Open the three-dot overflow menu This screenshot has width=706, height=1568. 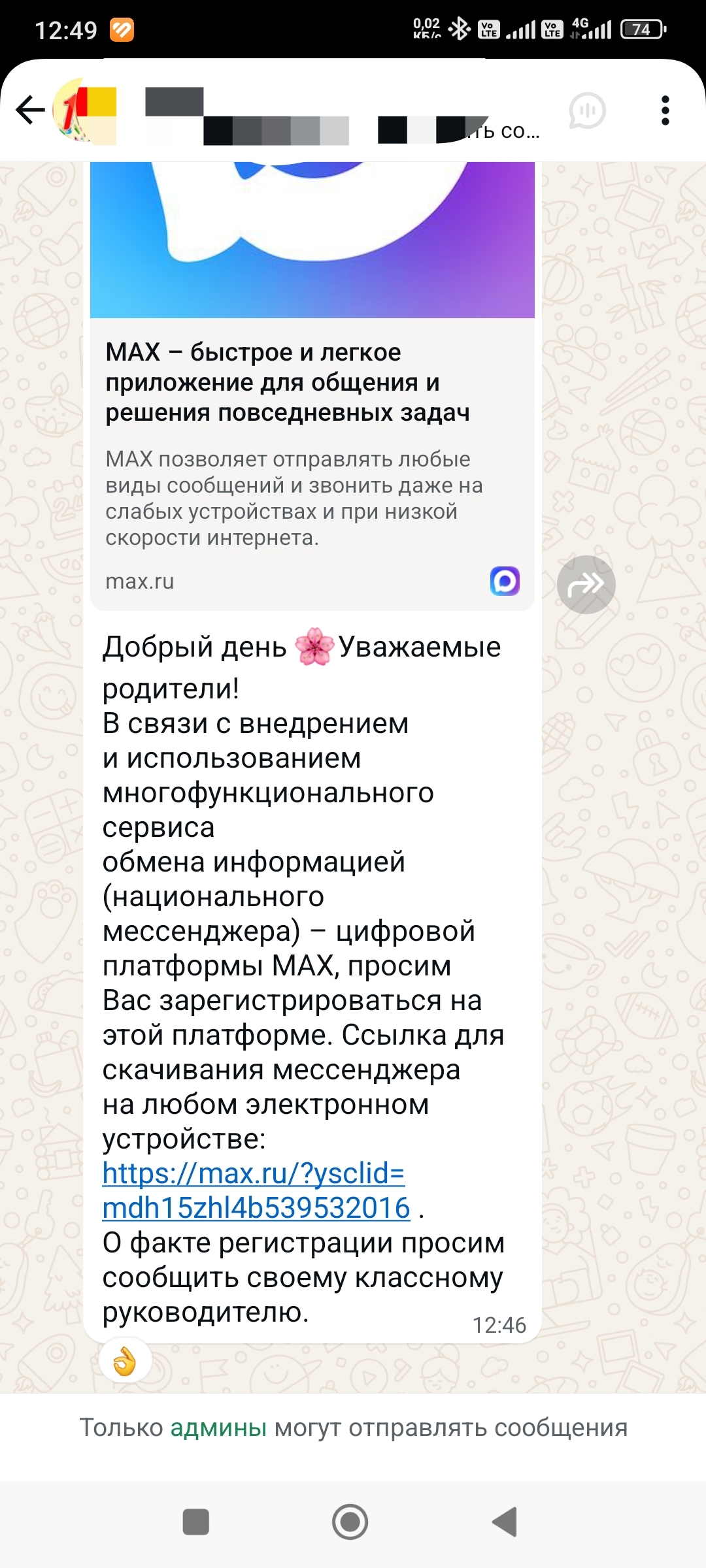tap(665, 110)
